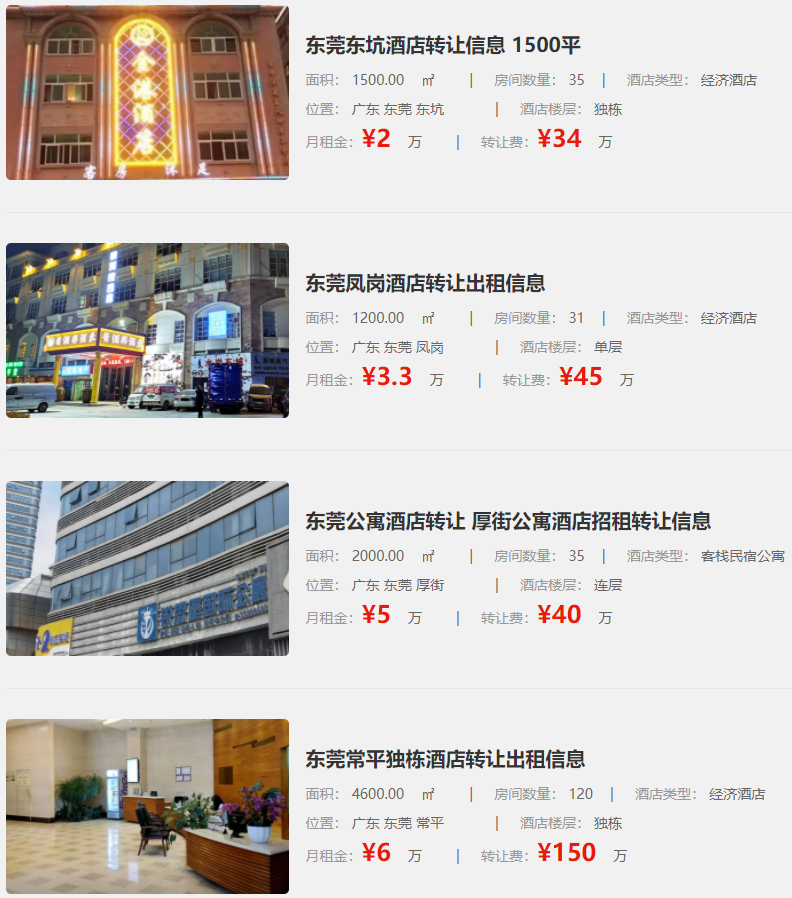View the 常平 hotel lobby photo
This screenshot has width=792, height=898.
coord(147,806)
